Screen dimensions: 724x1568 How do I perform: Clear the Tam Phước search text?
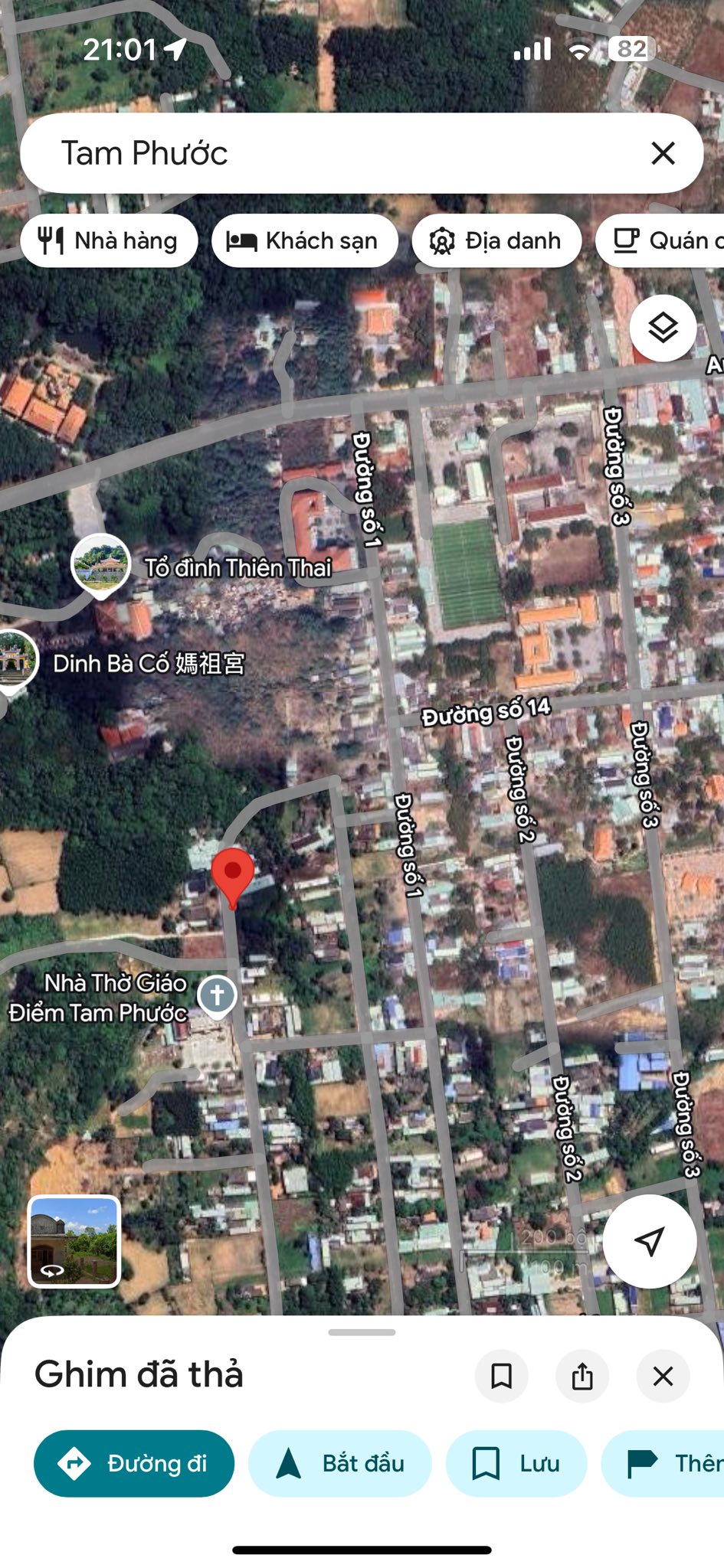point(663,153)
